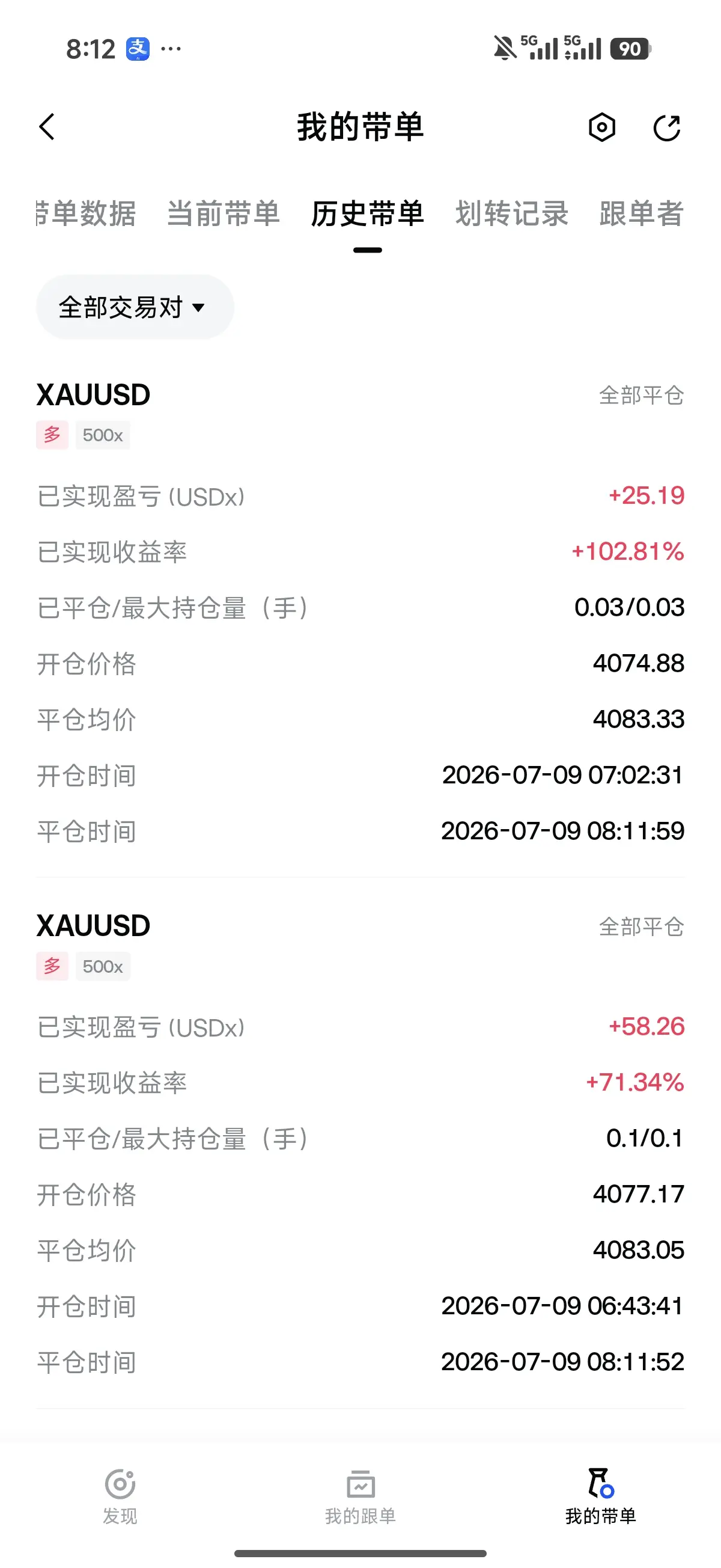The height and width of the screenshot is (1568, 721).
Task: Open the 划转记录 tab
Action: pyautogui.click(x=512, y=213)
